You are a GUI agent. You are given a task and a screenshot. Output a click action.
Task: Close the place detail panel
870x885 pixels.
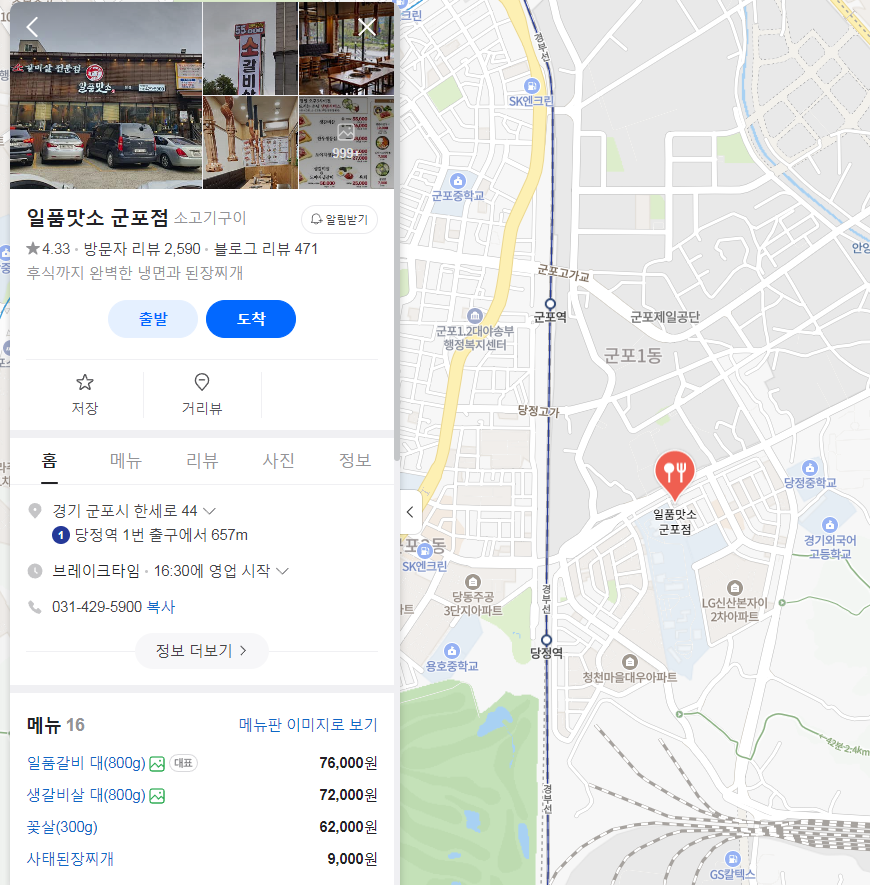coord(367,27)
